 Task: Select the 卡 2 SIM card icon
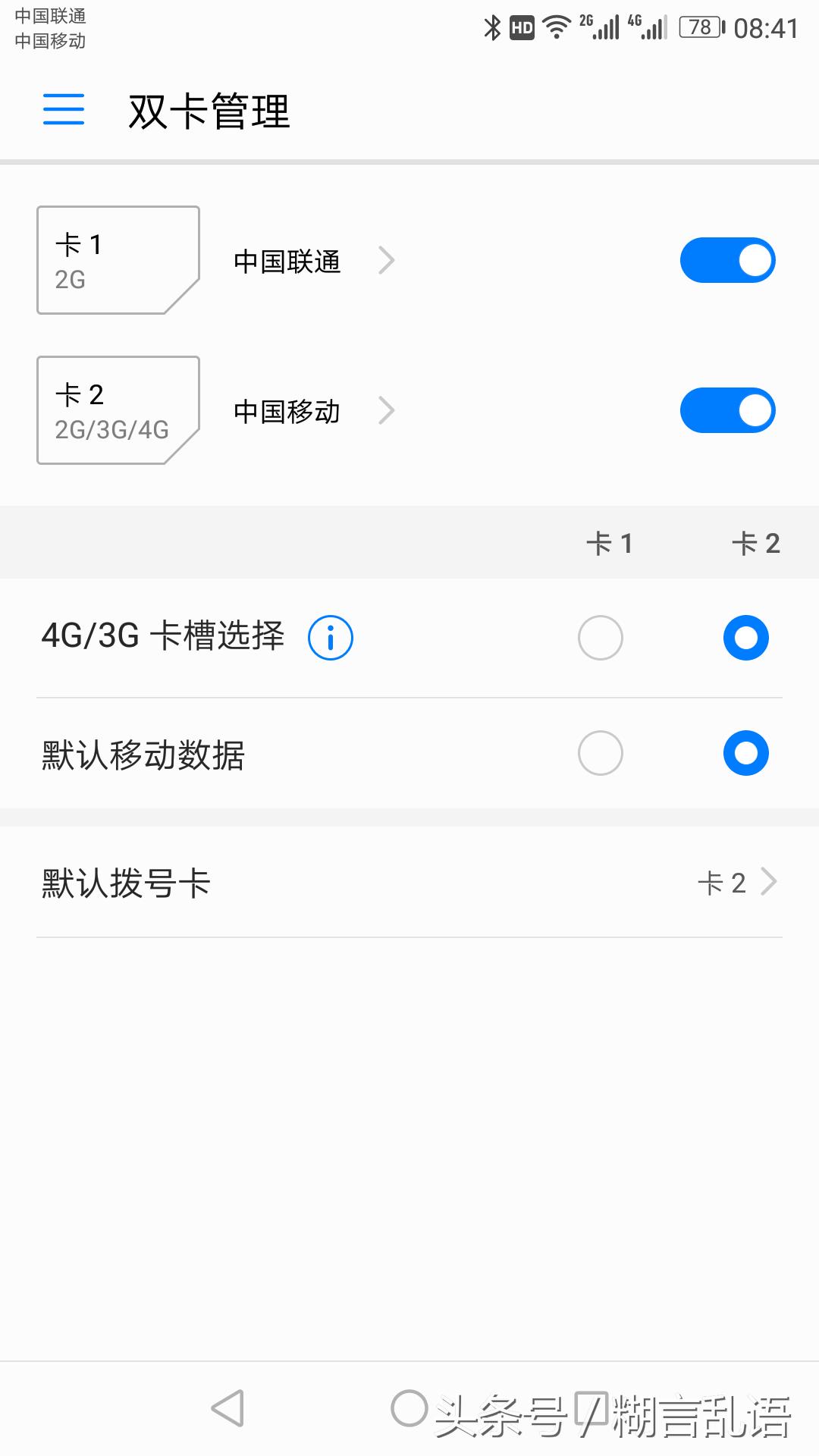point(118,409)
